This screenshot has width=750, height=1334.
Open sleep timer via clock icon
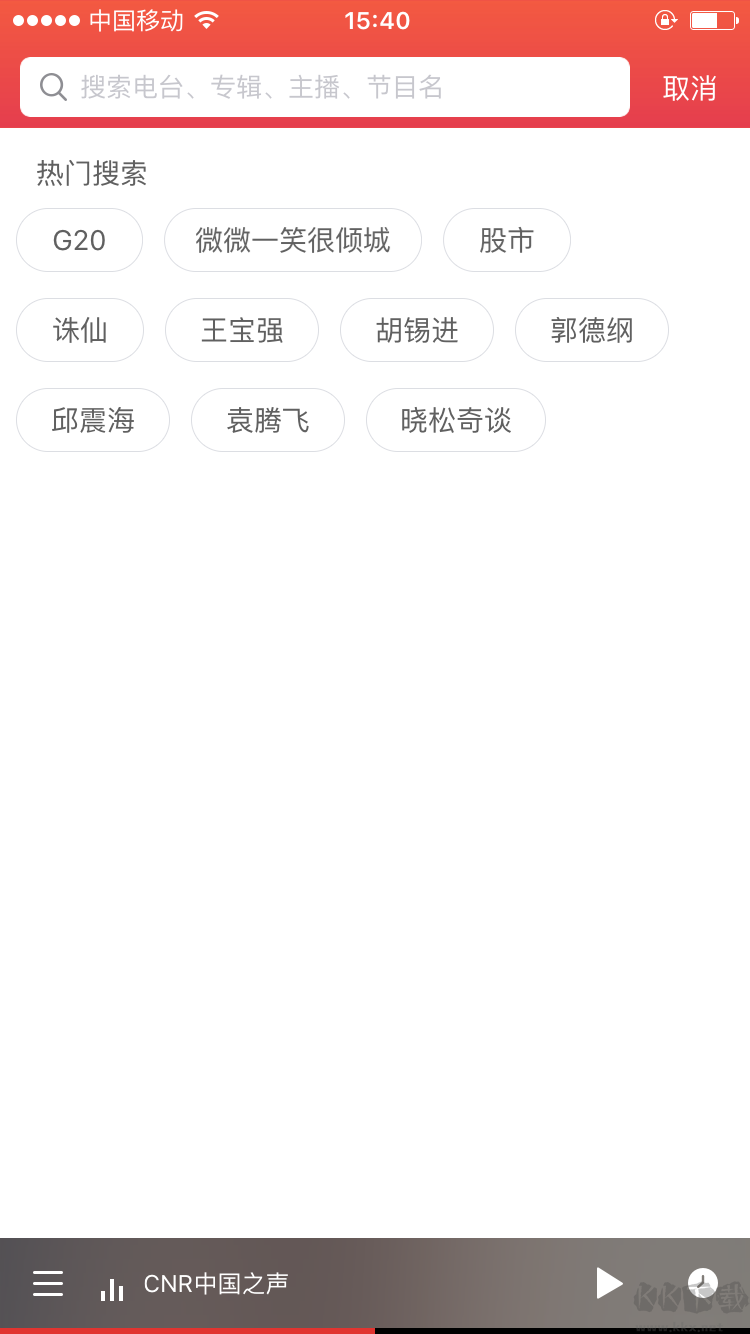[x=702, y=1283]
